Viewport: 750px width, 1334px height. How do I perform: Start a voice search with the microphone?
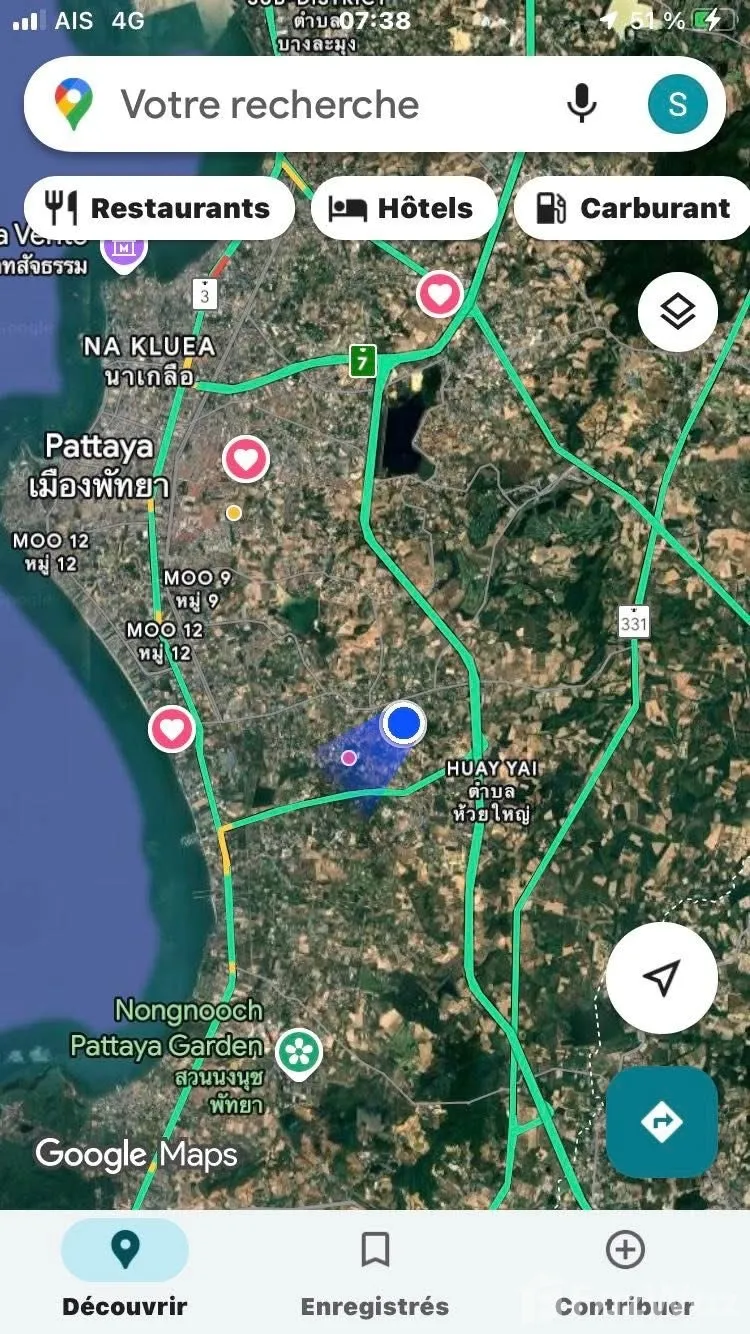(581, 104)
